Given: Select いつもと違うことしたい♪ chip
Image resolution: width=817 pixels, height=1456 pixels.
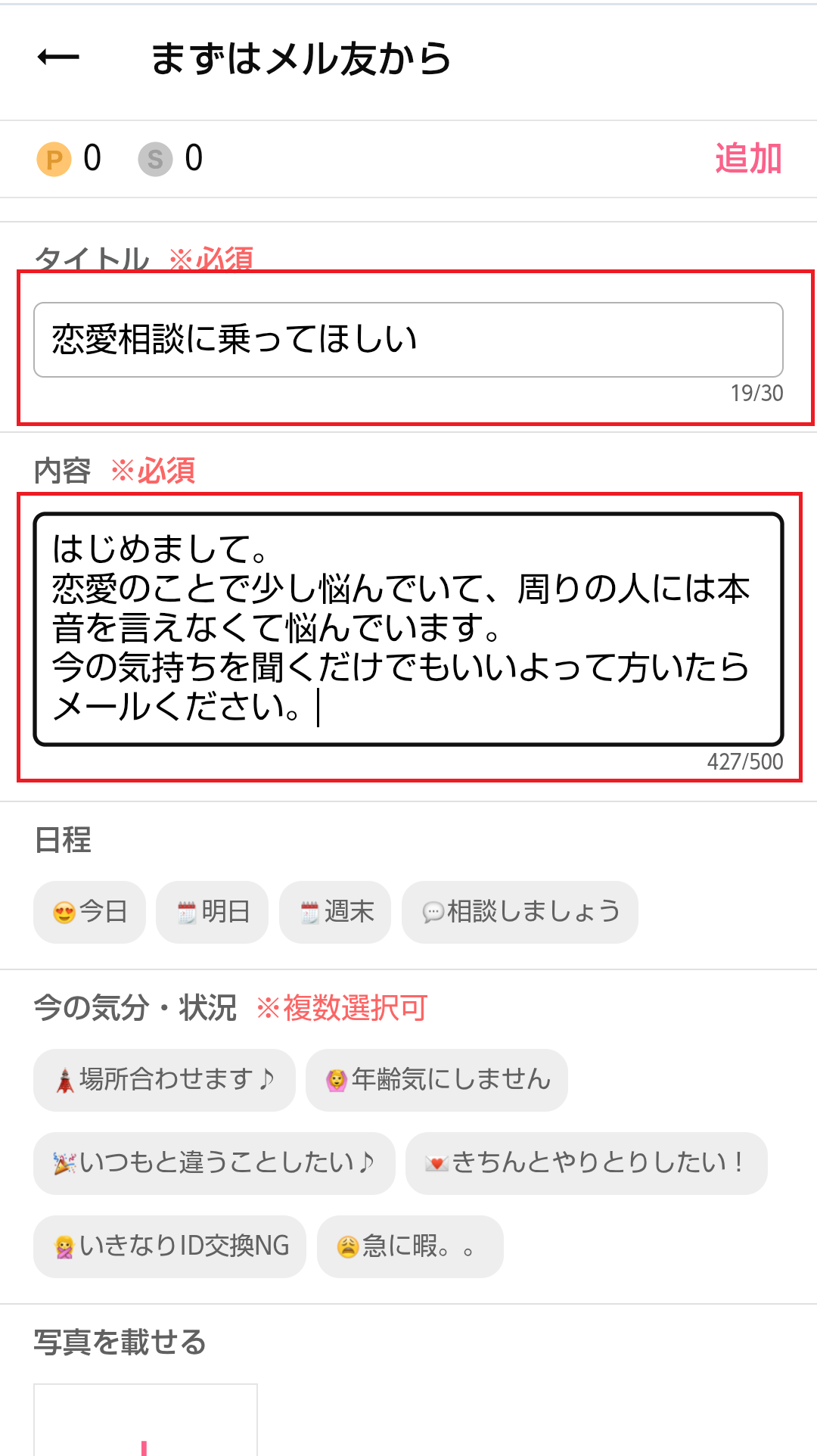Looking at the screenshot, I should pyautogui.click(x=214, y=1163).
